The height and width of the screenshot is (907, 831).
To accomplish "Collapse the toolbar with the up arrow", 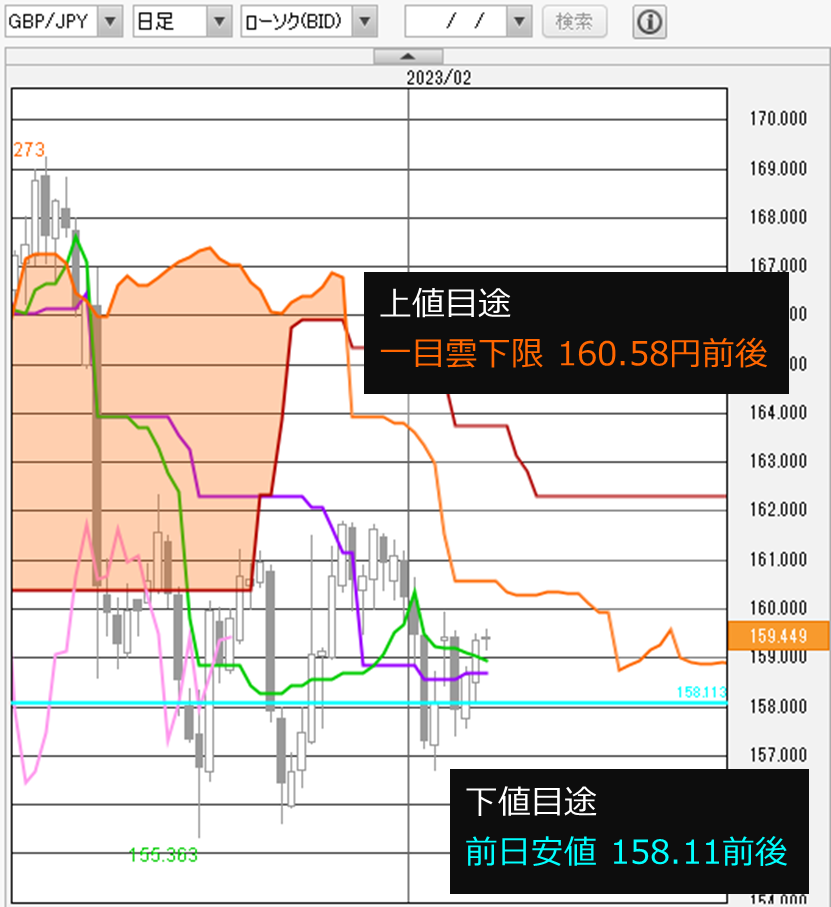I will (408, 57).
